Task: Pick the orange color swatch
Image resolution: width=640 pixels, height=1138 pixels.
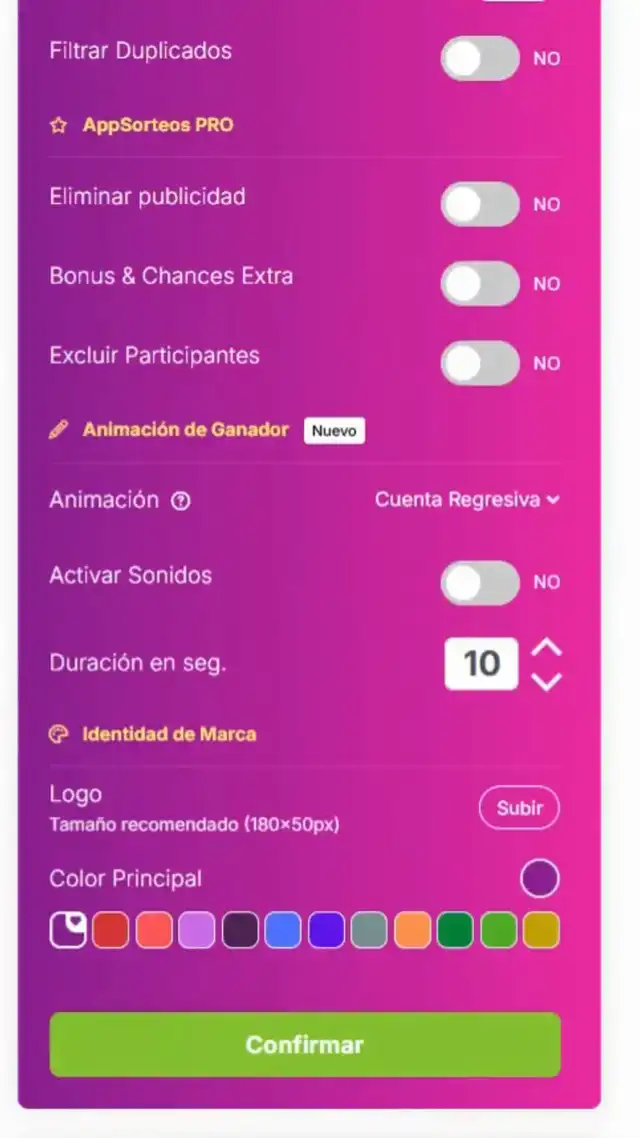Action: pyautogui.click(x=412, y=931)
